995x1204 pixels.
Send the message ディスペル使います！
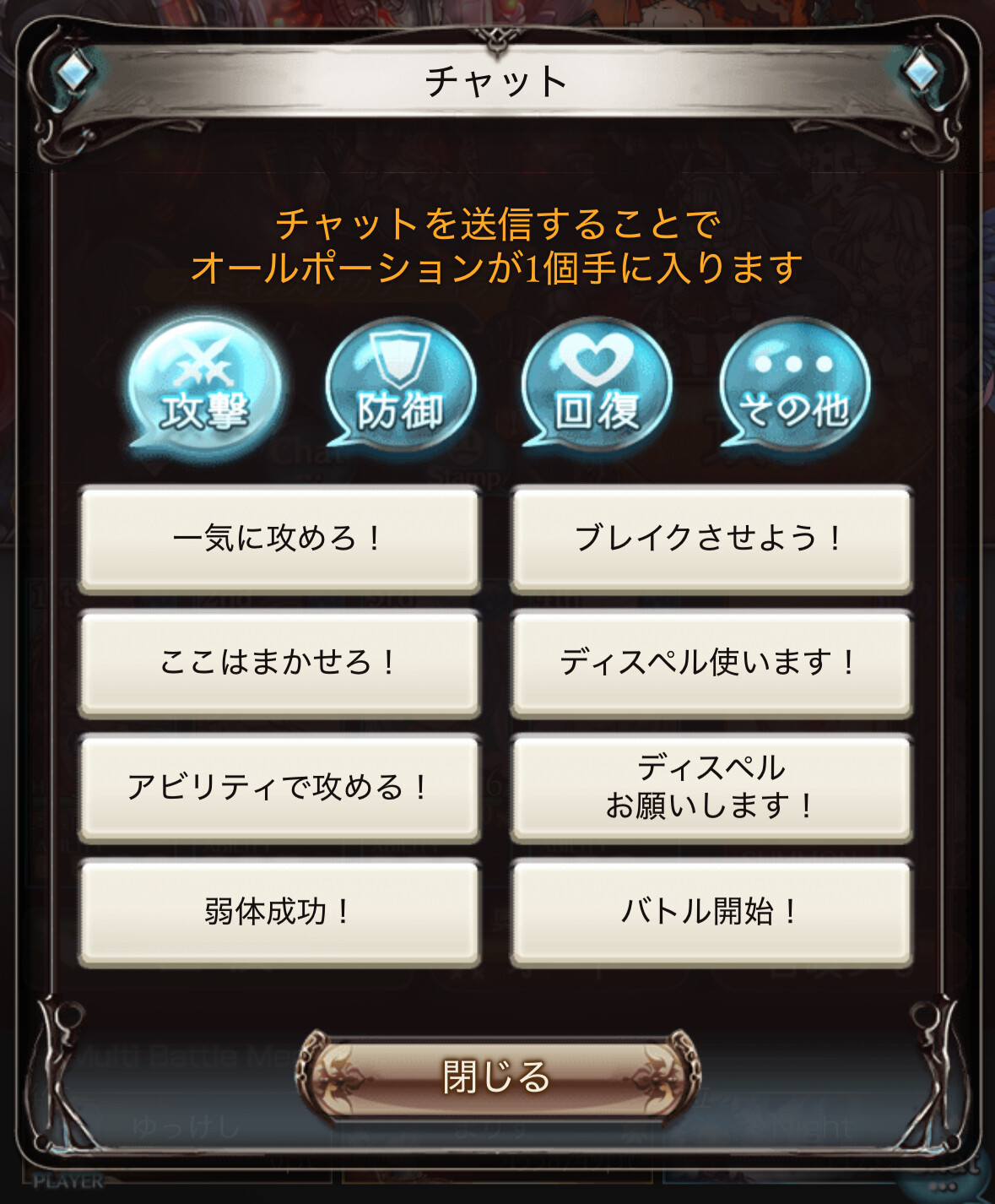point(711,663)
